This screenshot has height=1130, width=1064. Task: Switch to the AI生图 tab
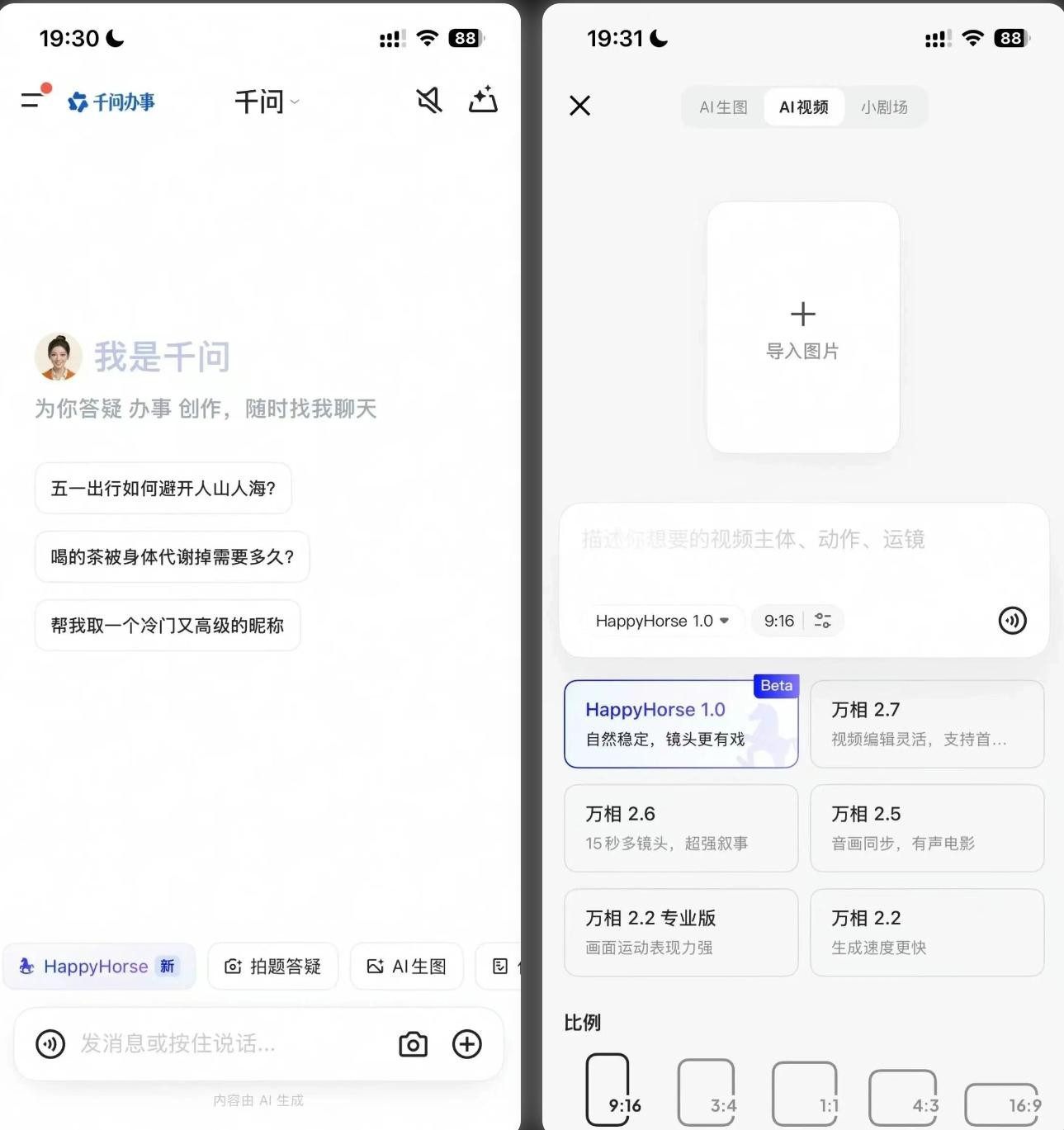(x=723, y=107)
